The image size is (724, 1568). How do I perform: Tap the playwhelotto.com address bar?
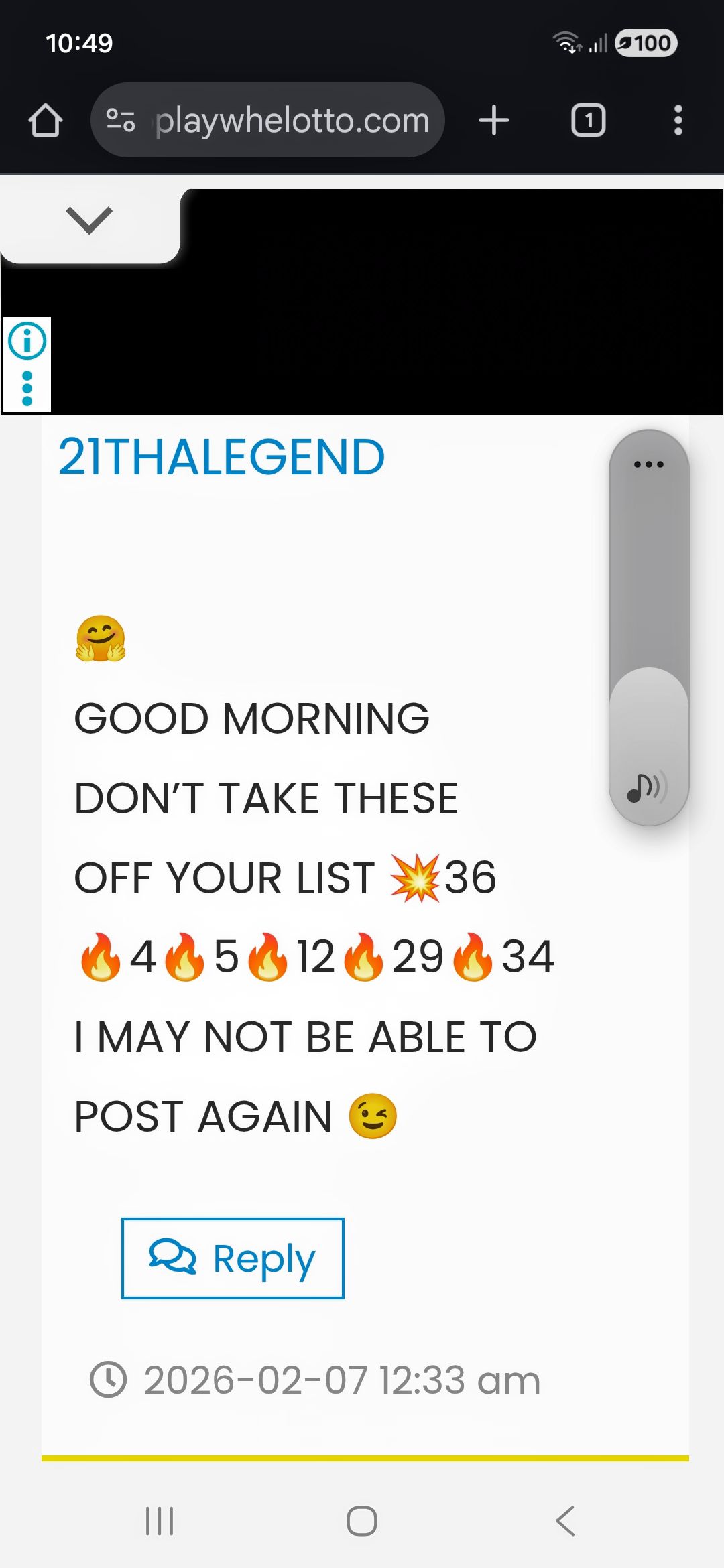click(x=292, y=121)
